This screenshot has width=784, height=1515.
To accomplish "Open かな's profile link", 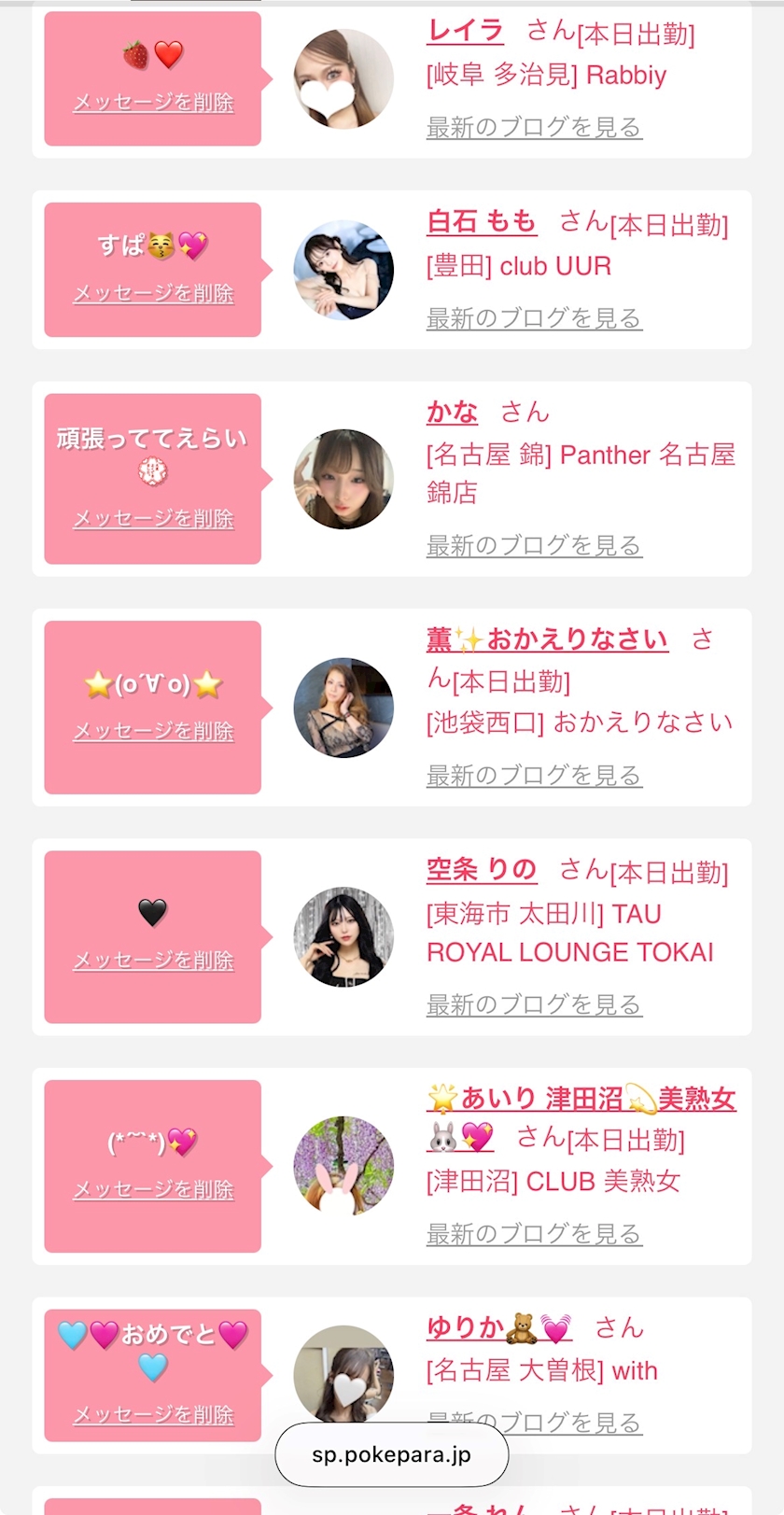I will pyautogui.click(x=452, y=413).
